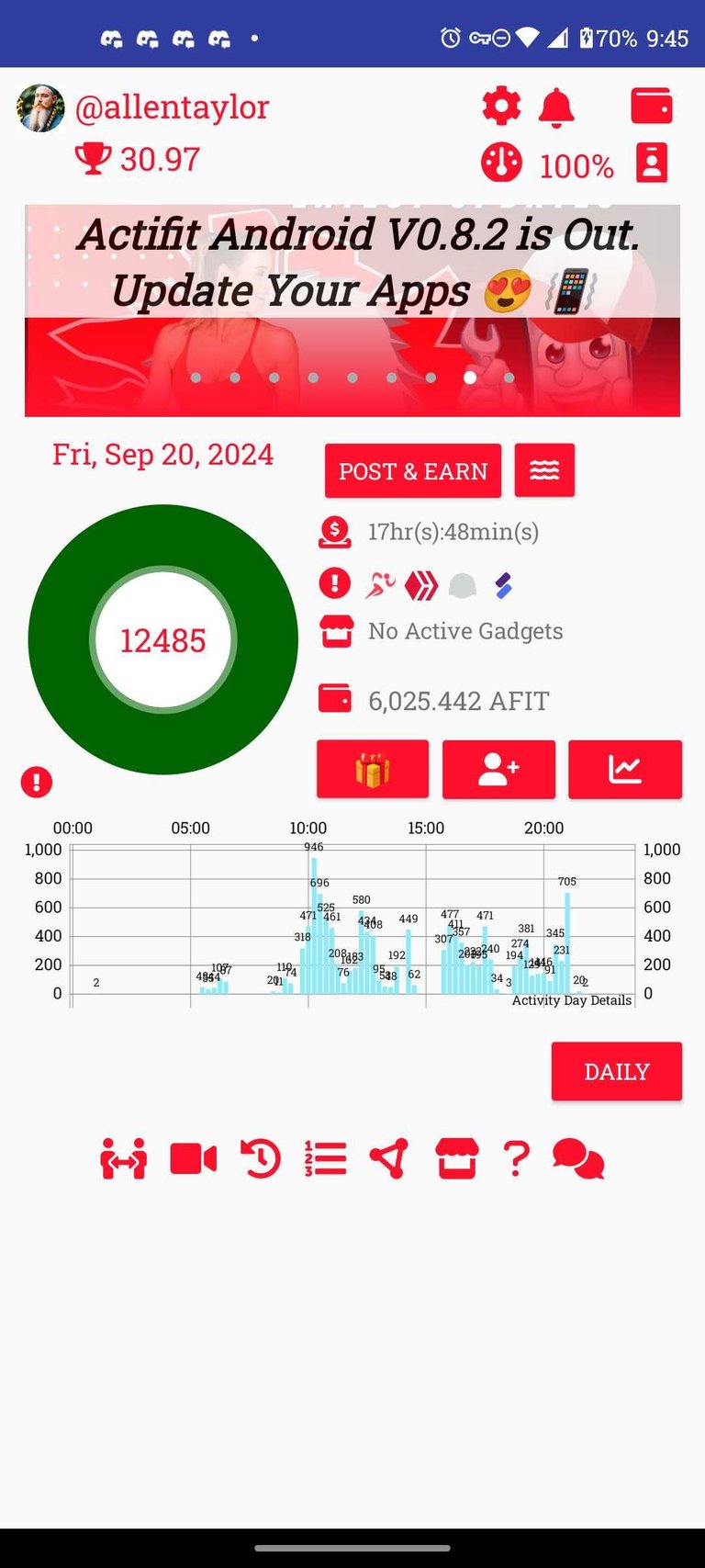The height and width of the screenshot is (1568, 705).
Task: Open the @allentaylor profile avatar
Action: [x=41, y=108]
